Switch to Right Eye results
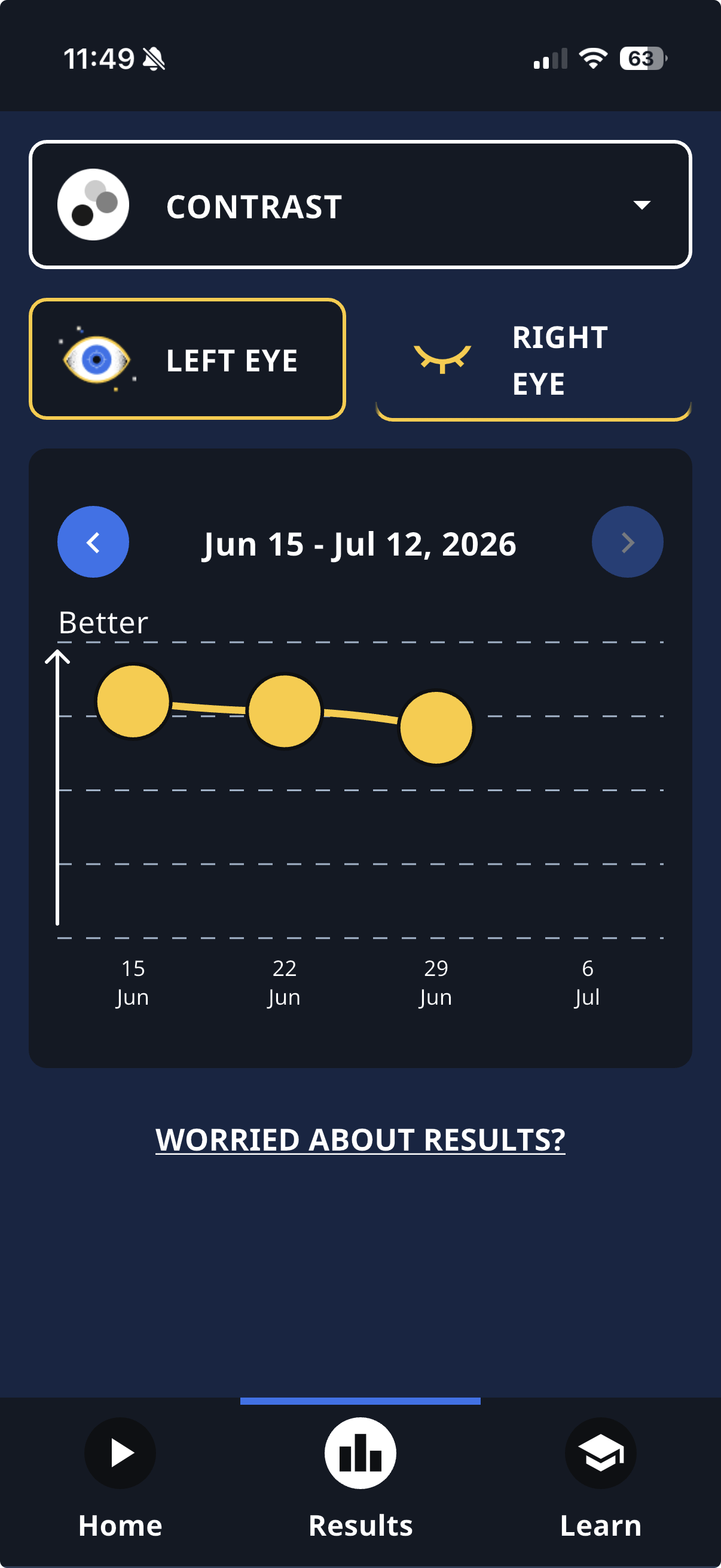 click(534, 361)
